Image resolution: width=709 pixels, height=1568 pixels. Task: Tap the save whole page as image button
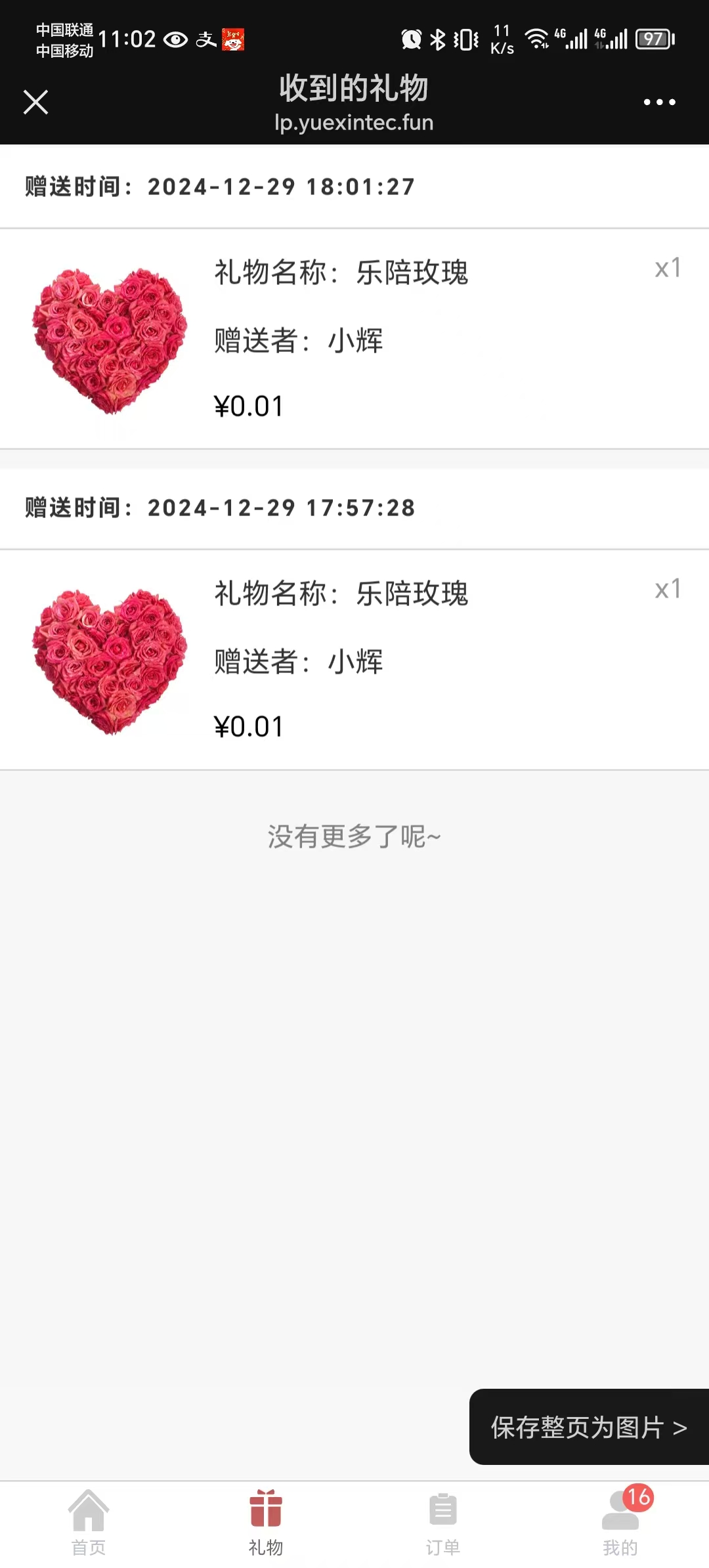[x=589, y=1427]
